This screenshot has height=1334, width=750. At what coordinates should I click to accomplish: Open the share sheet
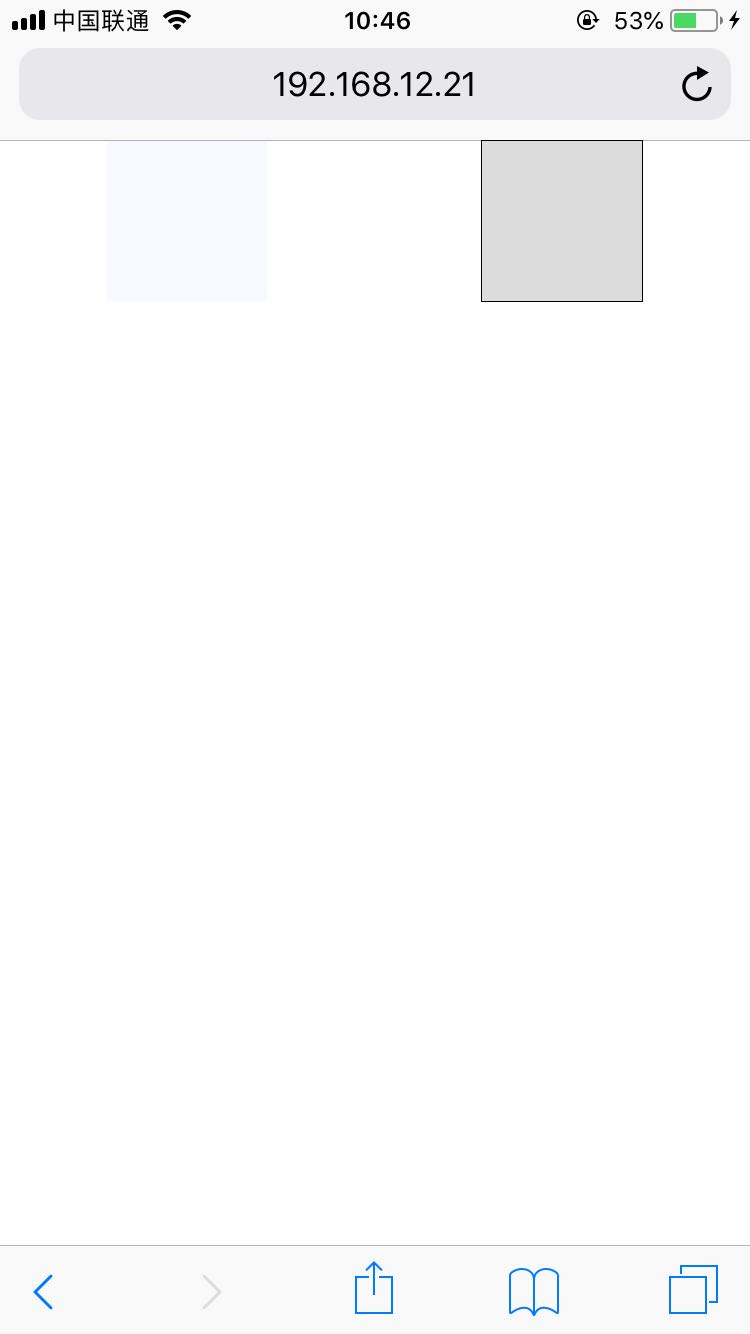pos(374,1288)
